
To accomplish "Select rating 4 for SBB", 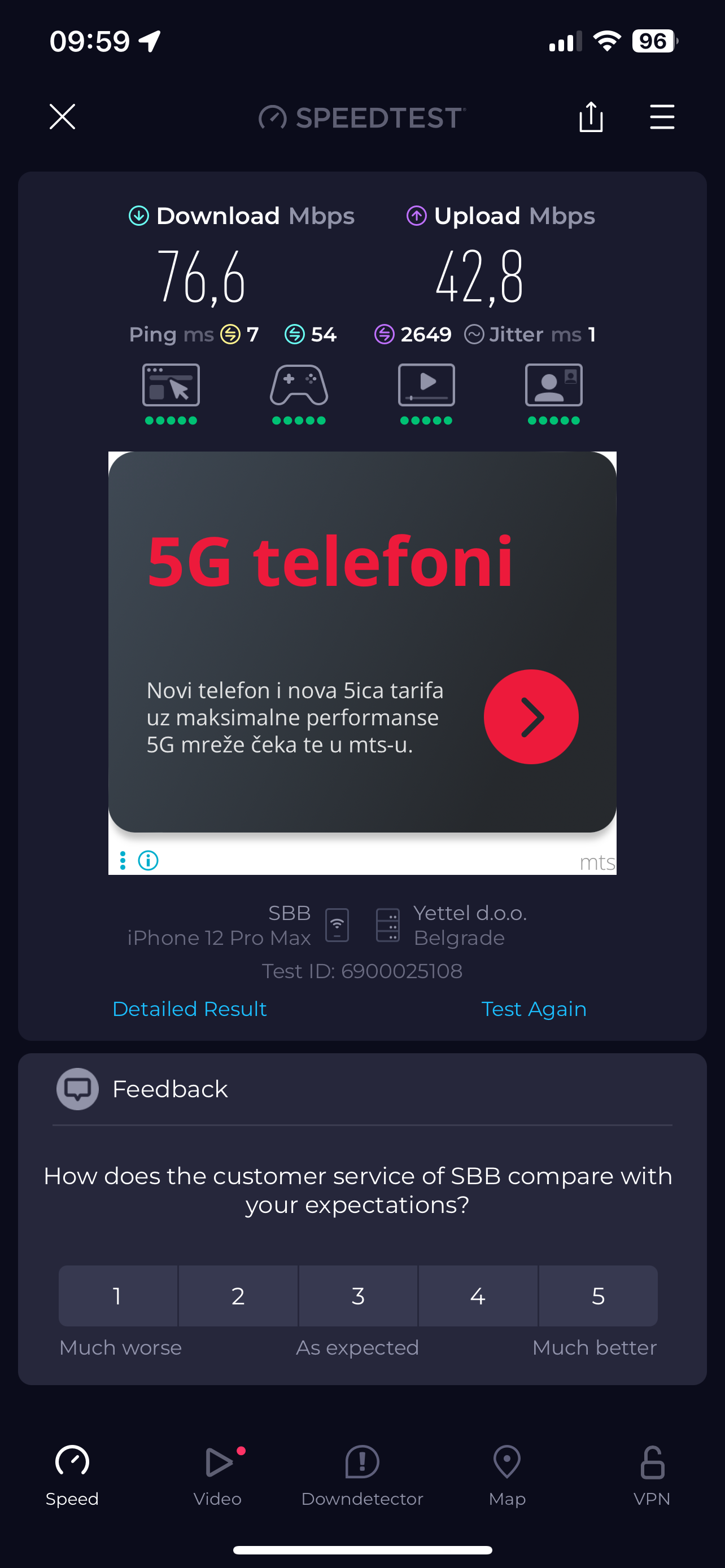I will (478, 1295).
